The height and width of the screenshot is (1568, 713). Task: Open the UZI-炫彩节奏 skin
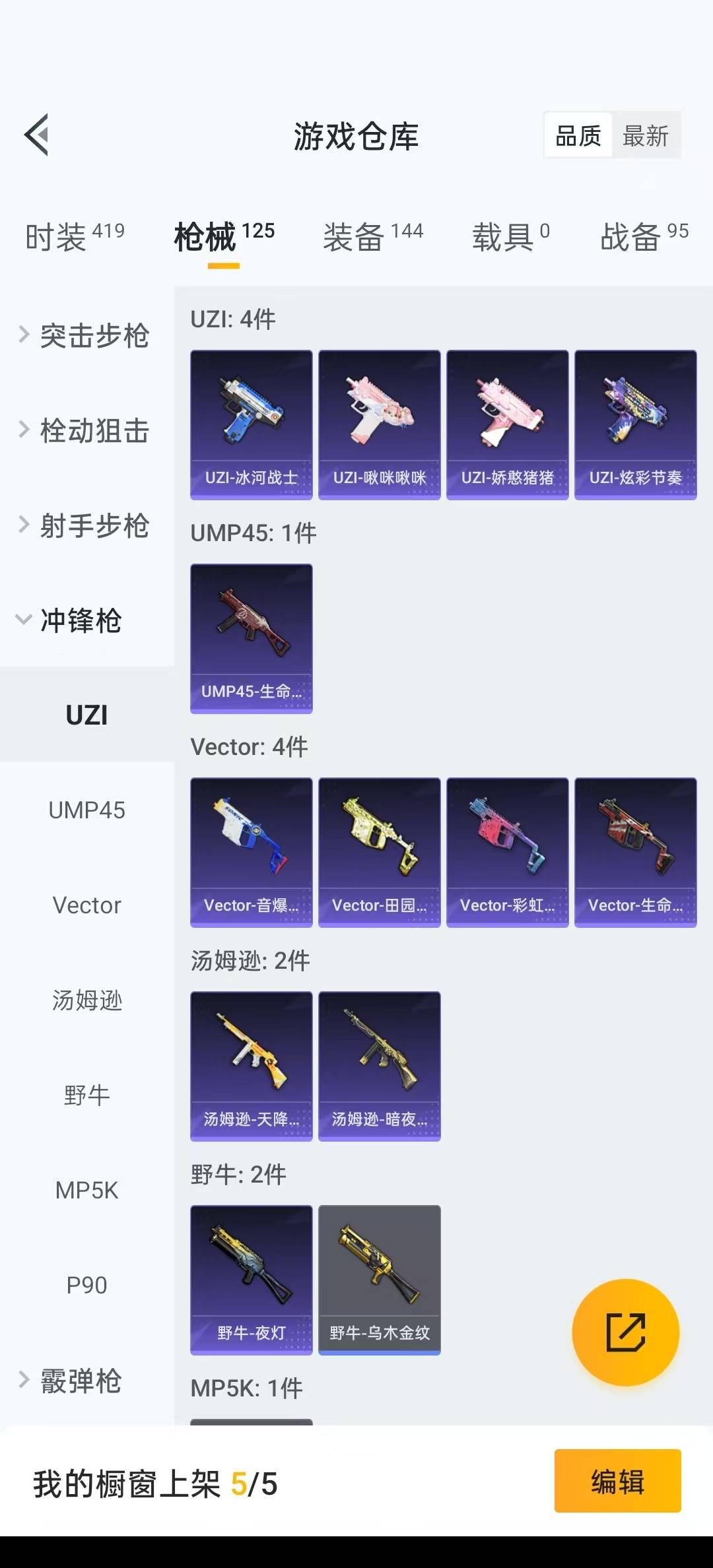point(635,424)
